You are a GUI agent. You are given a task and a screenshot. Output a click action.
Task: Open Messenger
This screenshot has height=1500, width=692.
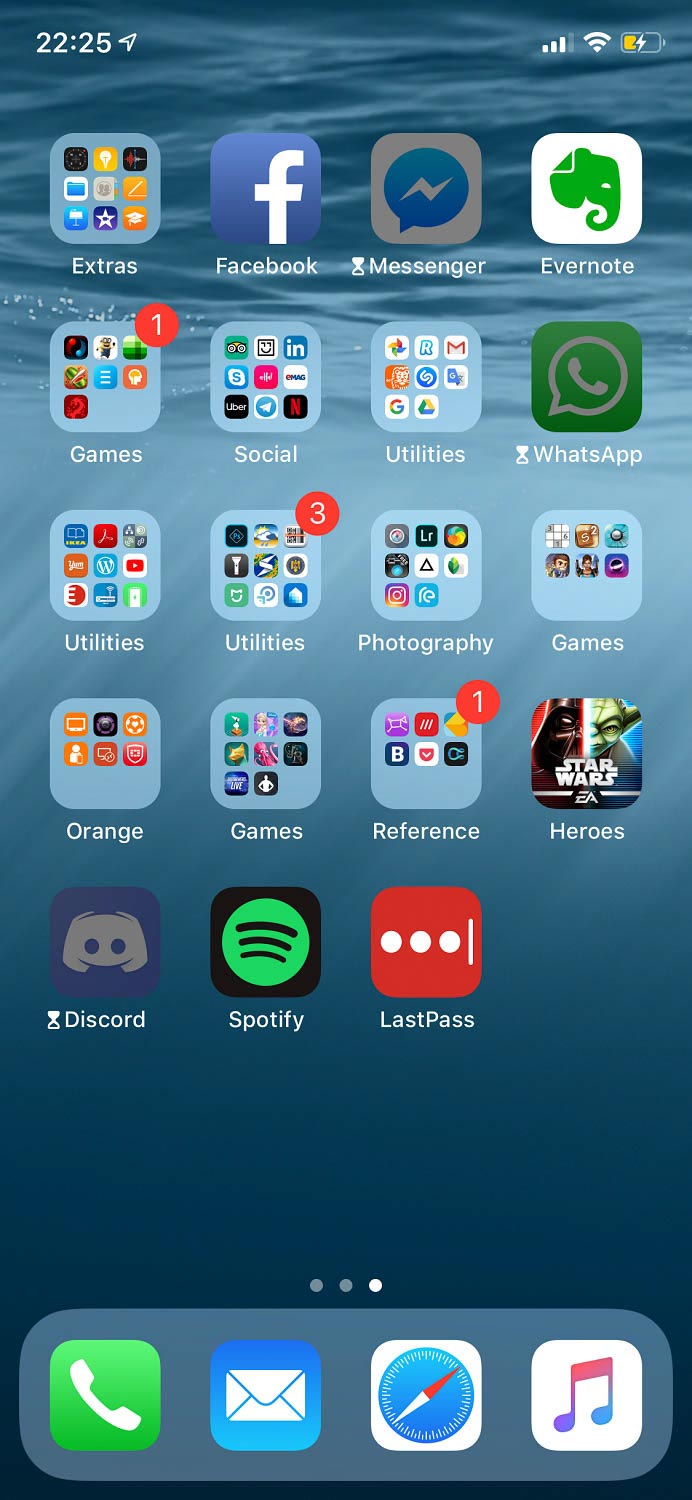[426, 188]
